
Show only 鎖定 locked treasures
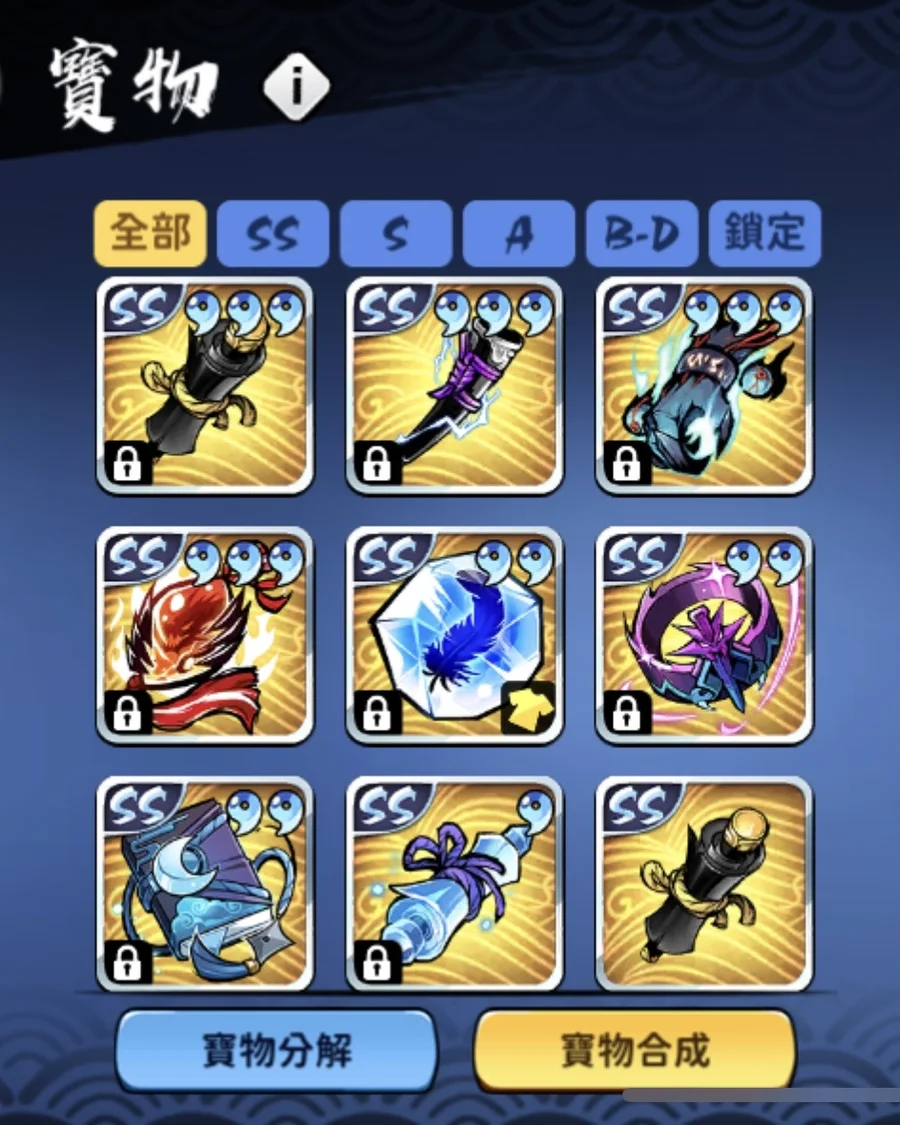(765, 234)
